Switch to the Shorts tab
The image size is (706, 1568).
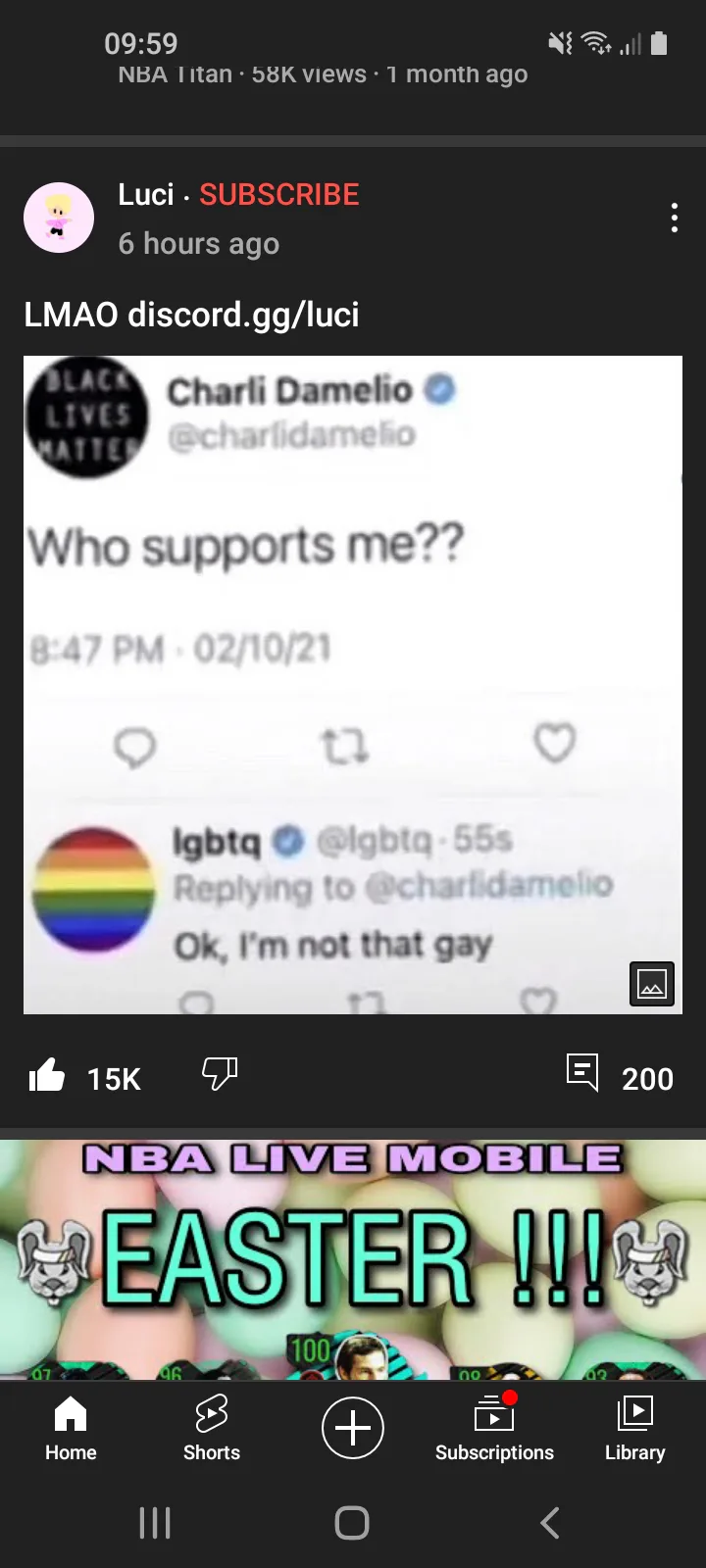(212, 1428)
